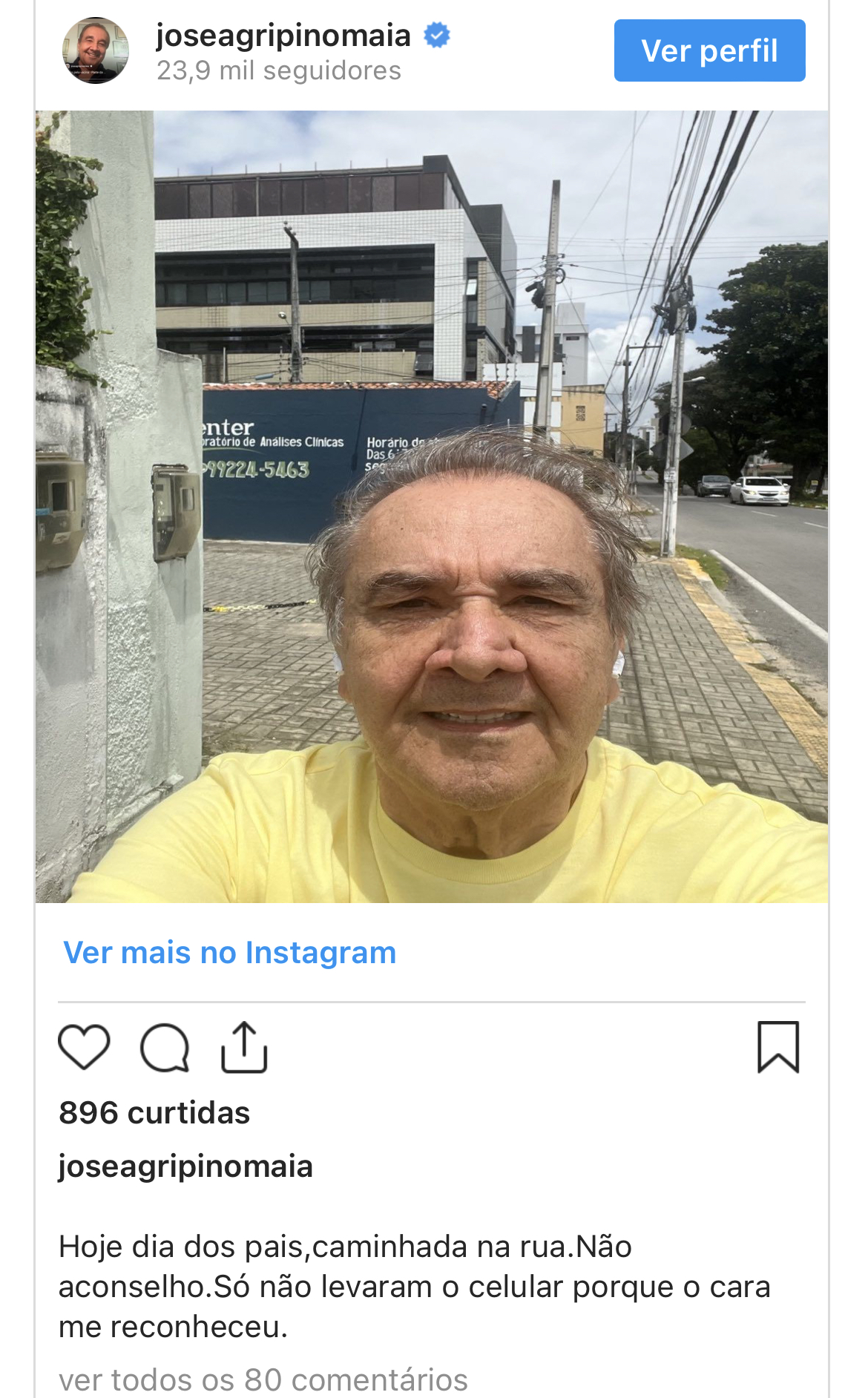This screenshot has height=1398, width=868.
Task: Bookmark the post
Action: tap(777, 1047)
